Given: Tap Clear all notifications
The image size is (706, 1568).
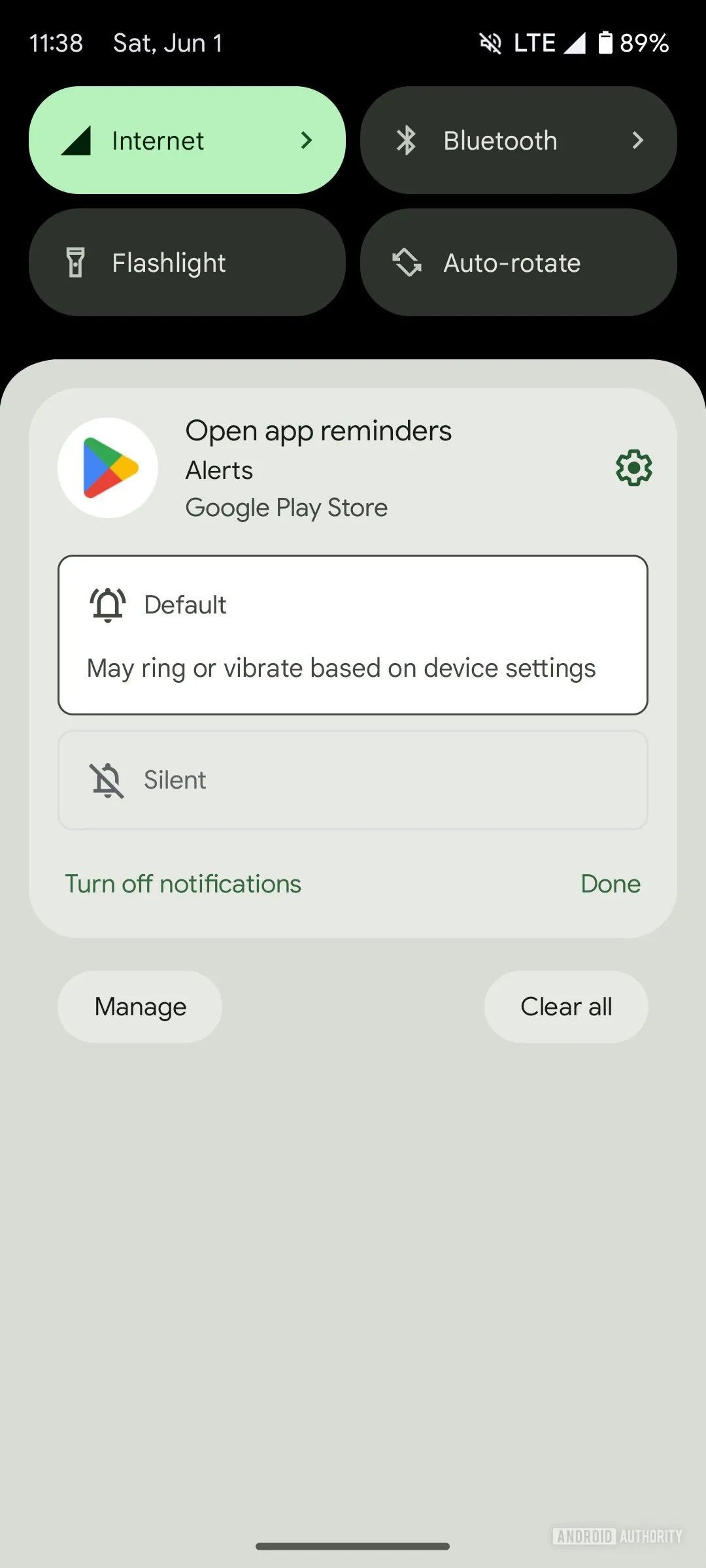Looking at the screenshot, I should [565, 1006].
